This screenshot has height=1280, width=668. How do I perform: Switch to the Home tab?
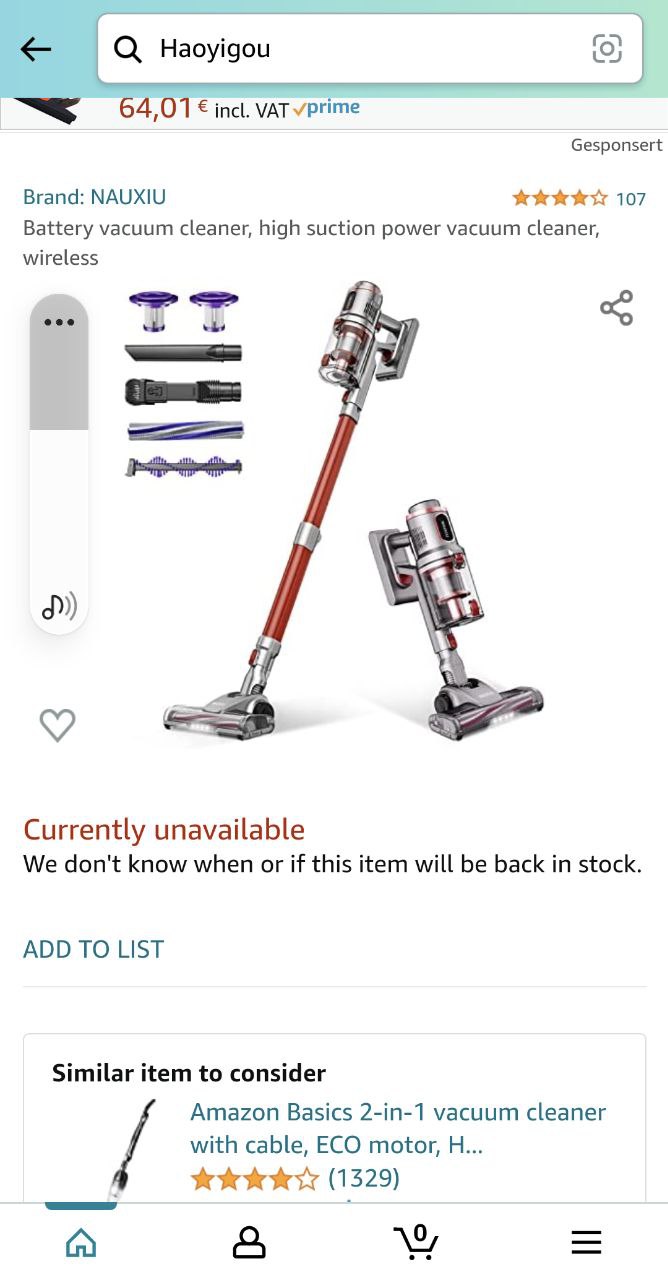pyautogui.click(x=81, y=1242)
